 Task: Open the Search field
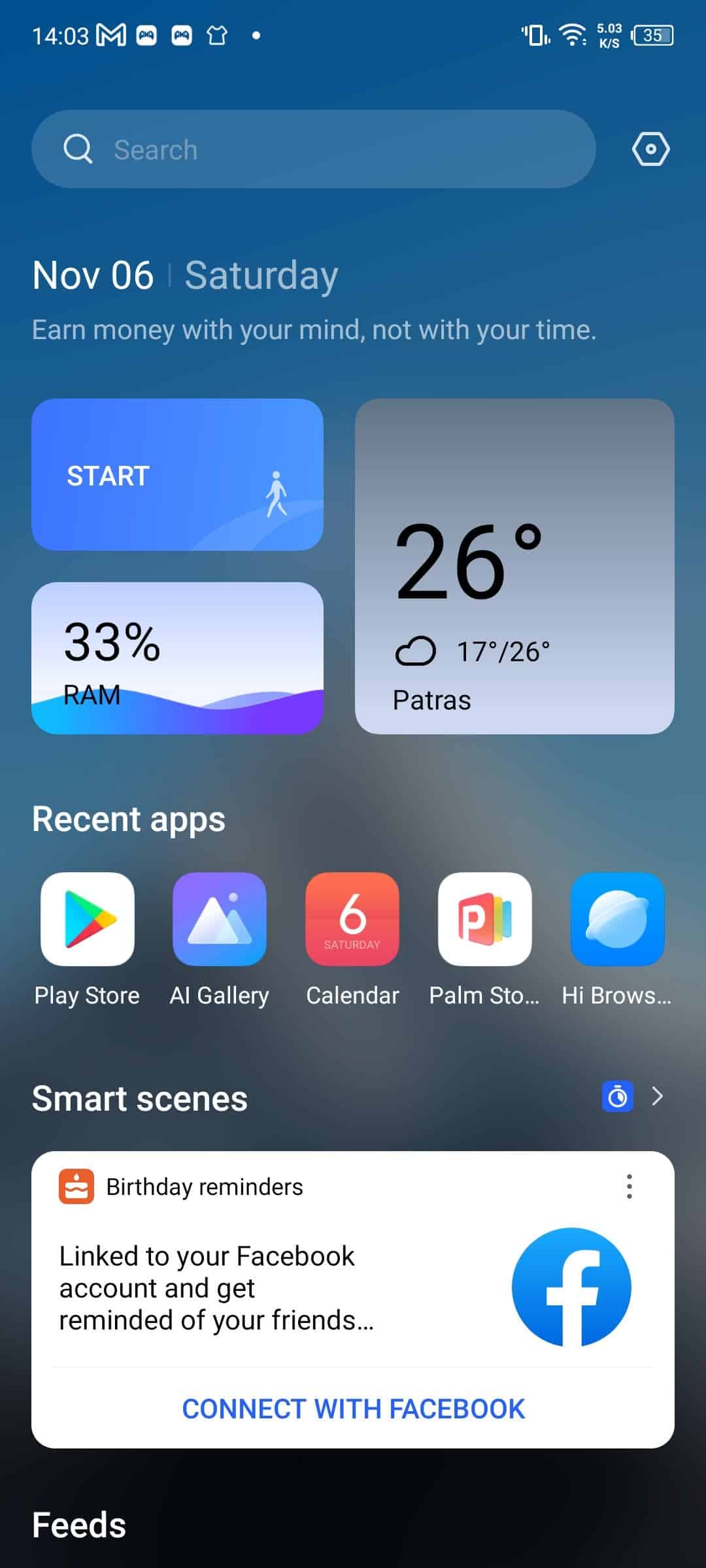click(x=314, y=149)
